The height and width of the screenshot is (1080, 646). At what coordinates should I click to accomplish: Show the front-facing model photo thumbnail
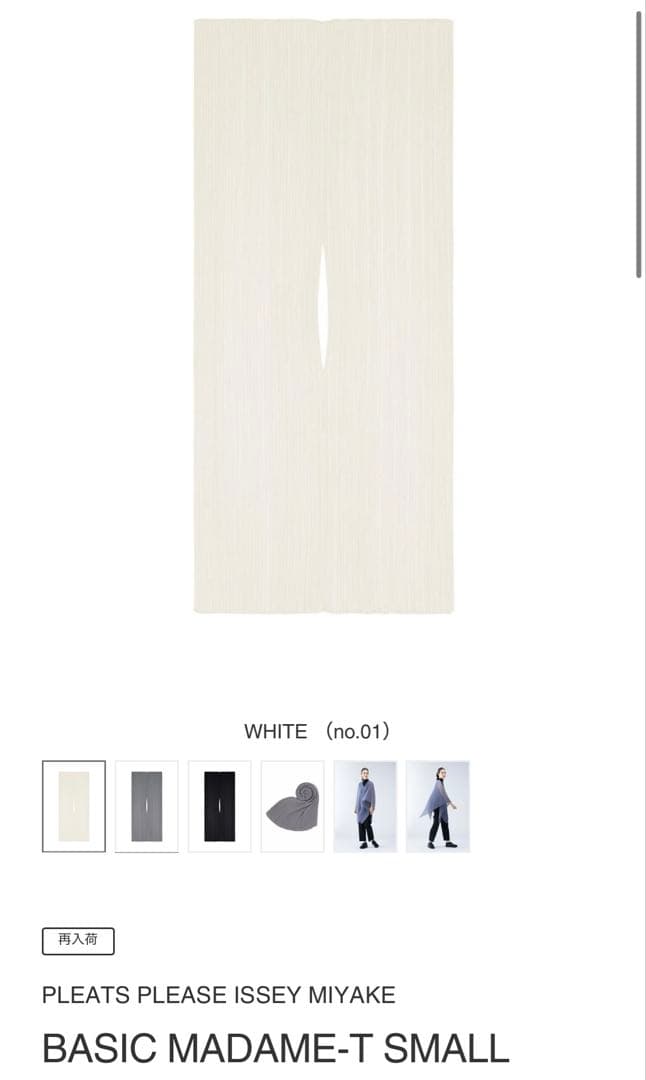pos(365,806)
